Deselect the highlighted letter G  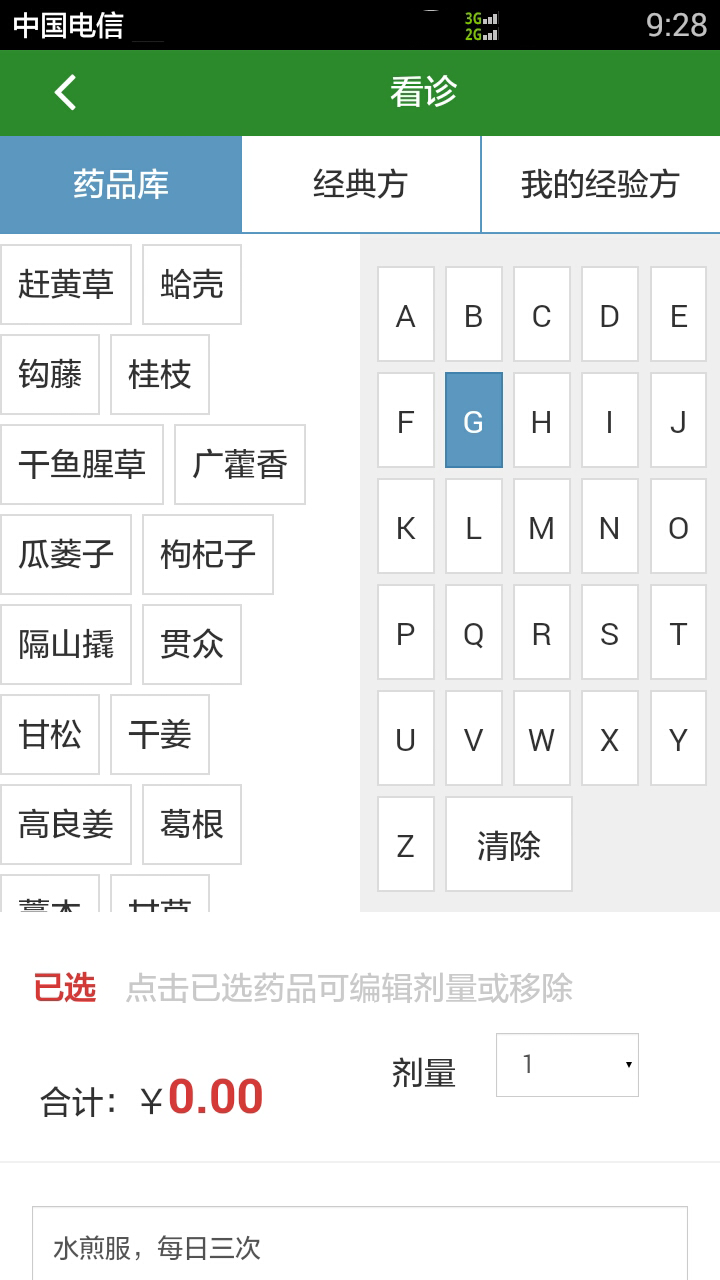coord(473,420)
